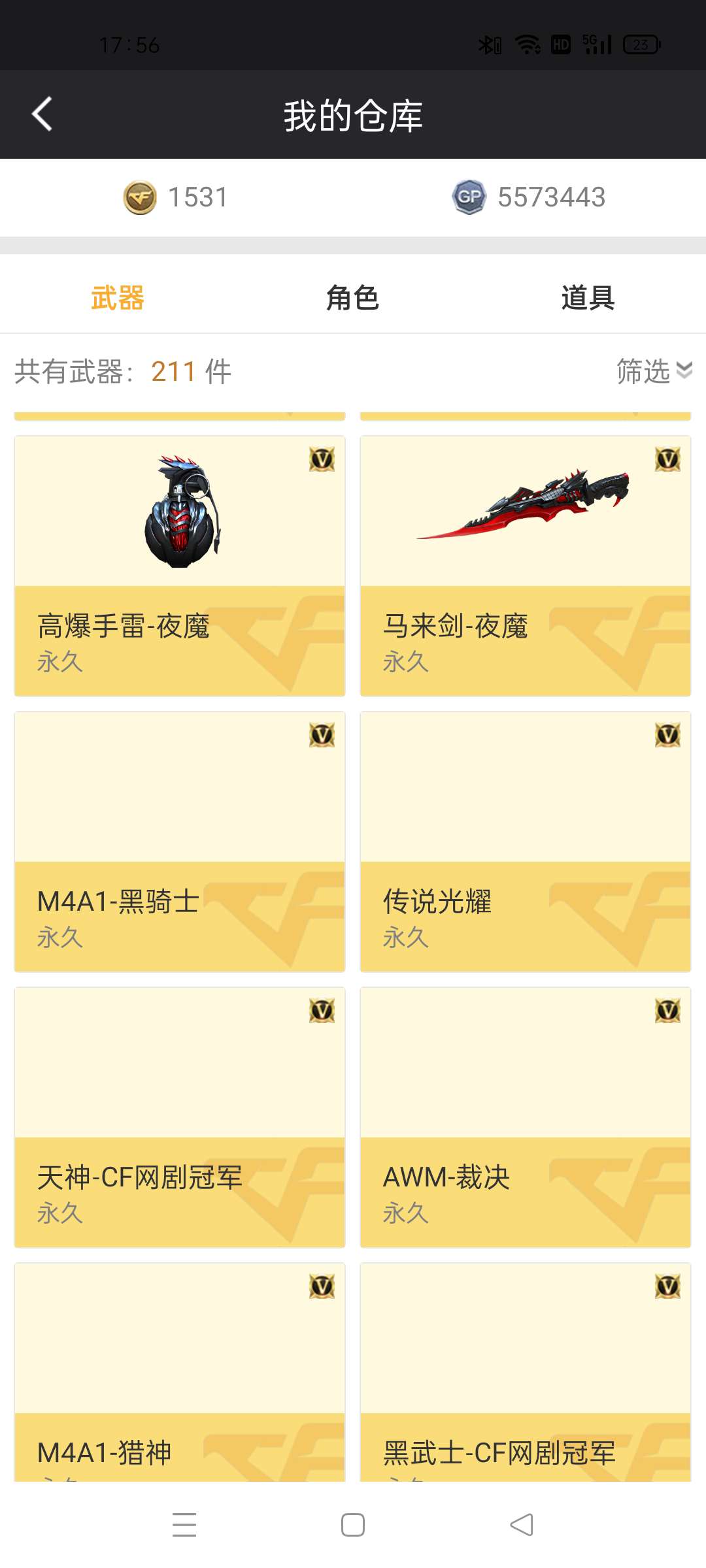This screenshot has width=706, height=1568.
Task: Open the system recent apps menu
Action: click(184, 1525)
